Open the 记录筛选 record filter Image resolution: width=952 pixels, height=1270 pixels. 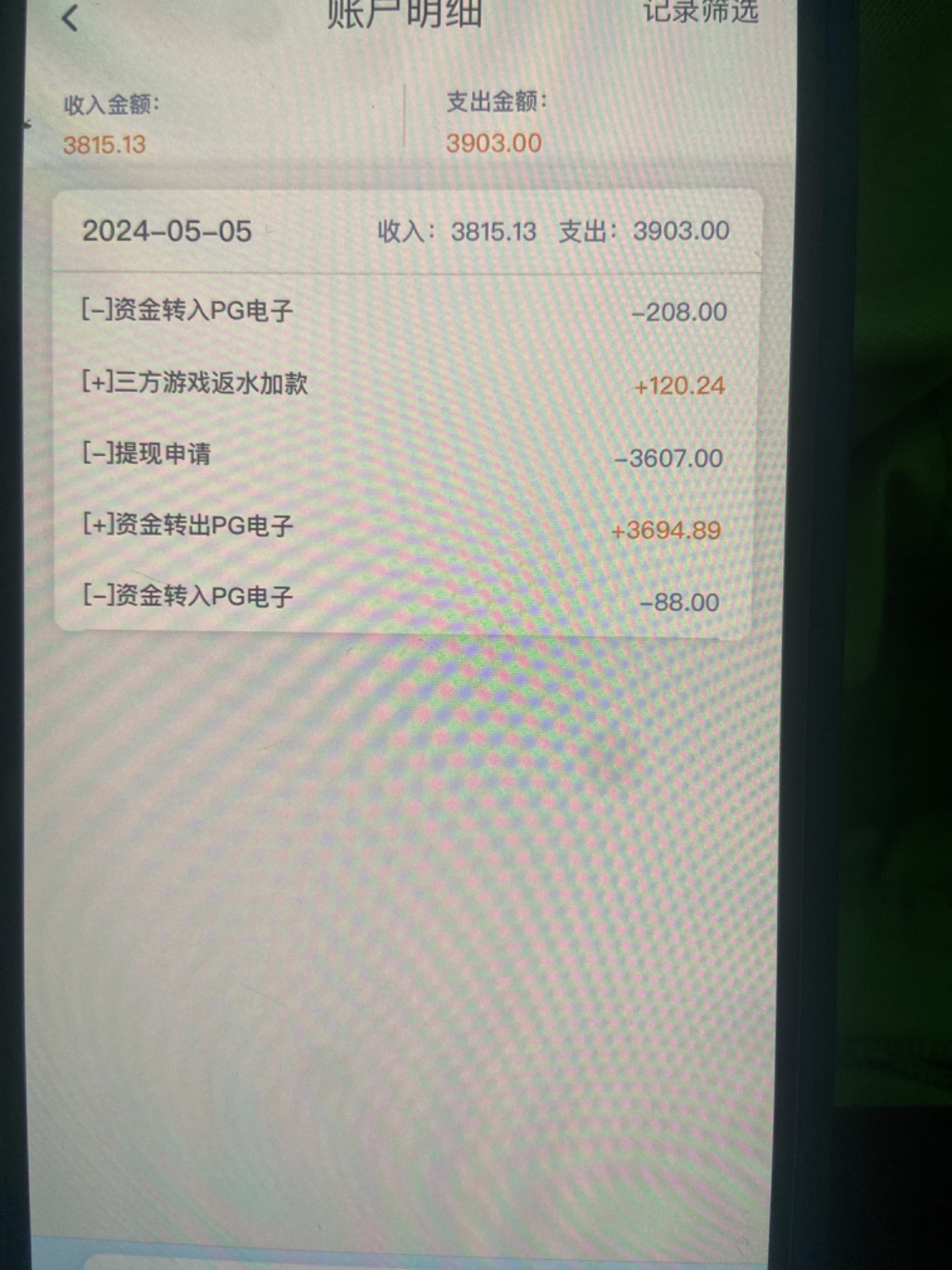(700, 11)
